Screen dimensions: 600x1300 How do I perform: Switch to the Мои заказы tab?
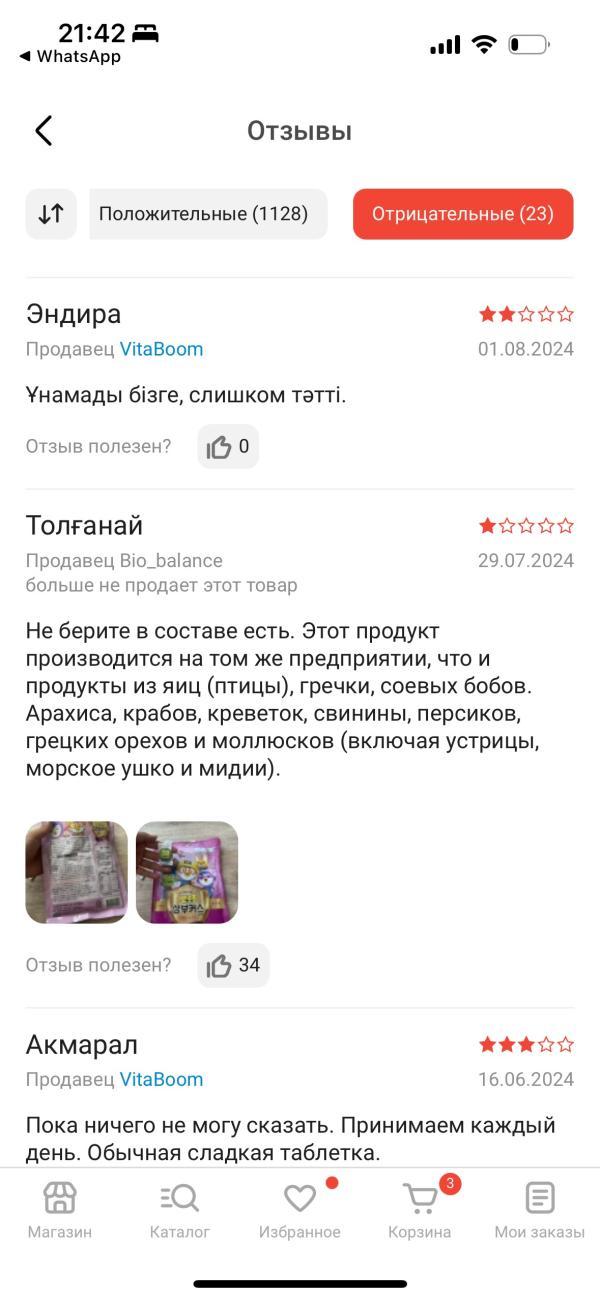click(540, 1210)
